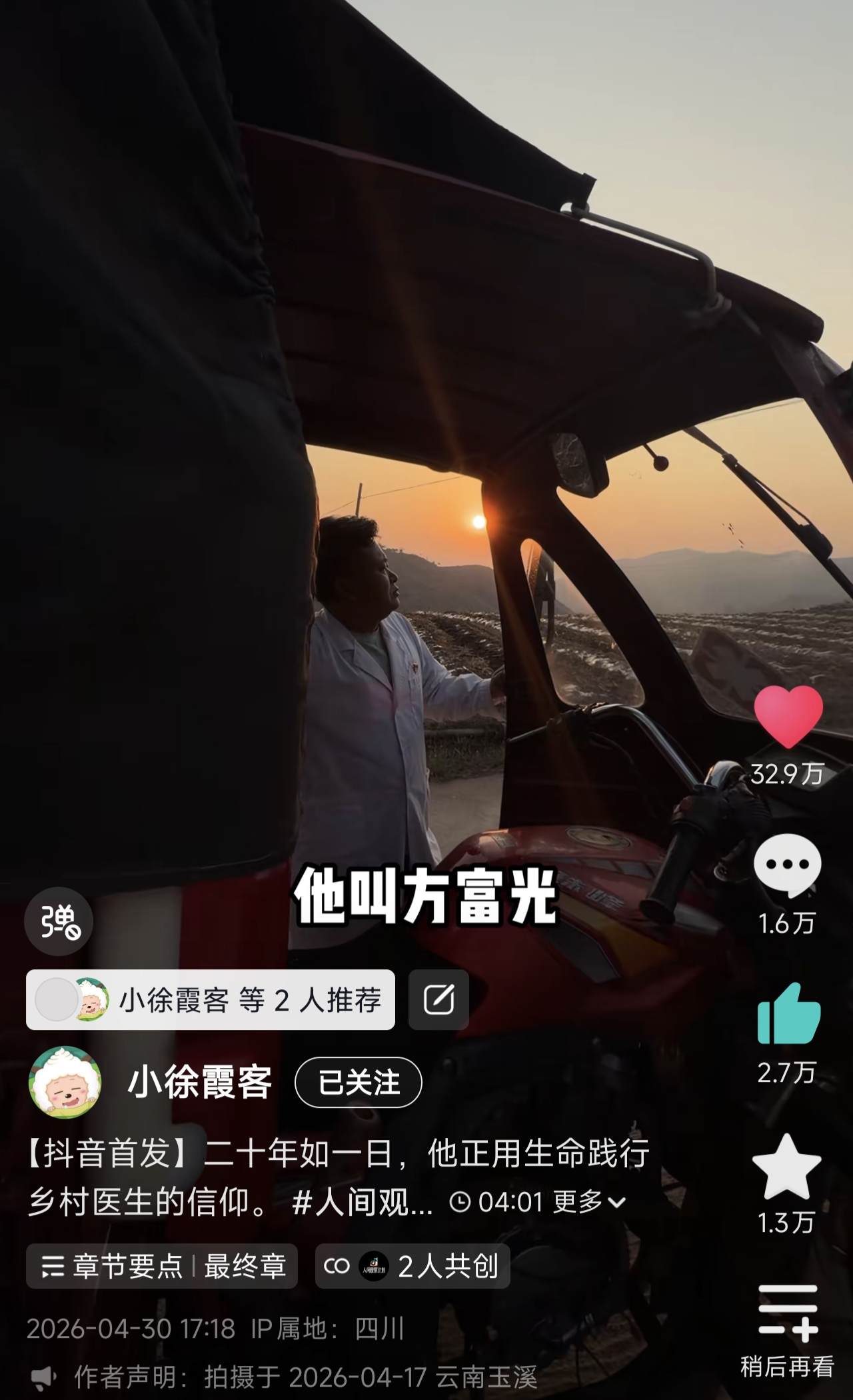Tap the 已关注 following button
The image size is (853, 1400).
359,1083
